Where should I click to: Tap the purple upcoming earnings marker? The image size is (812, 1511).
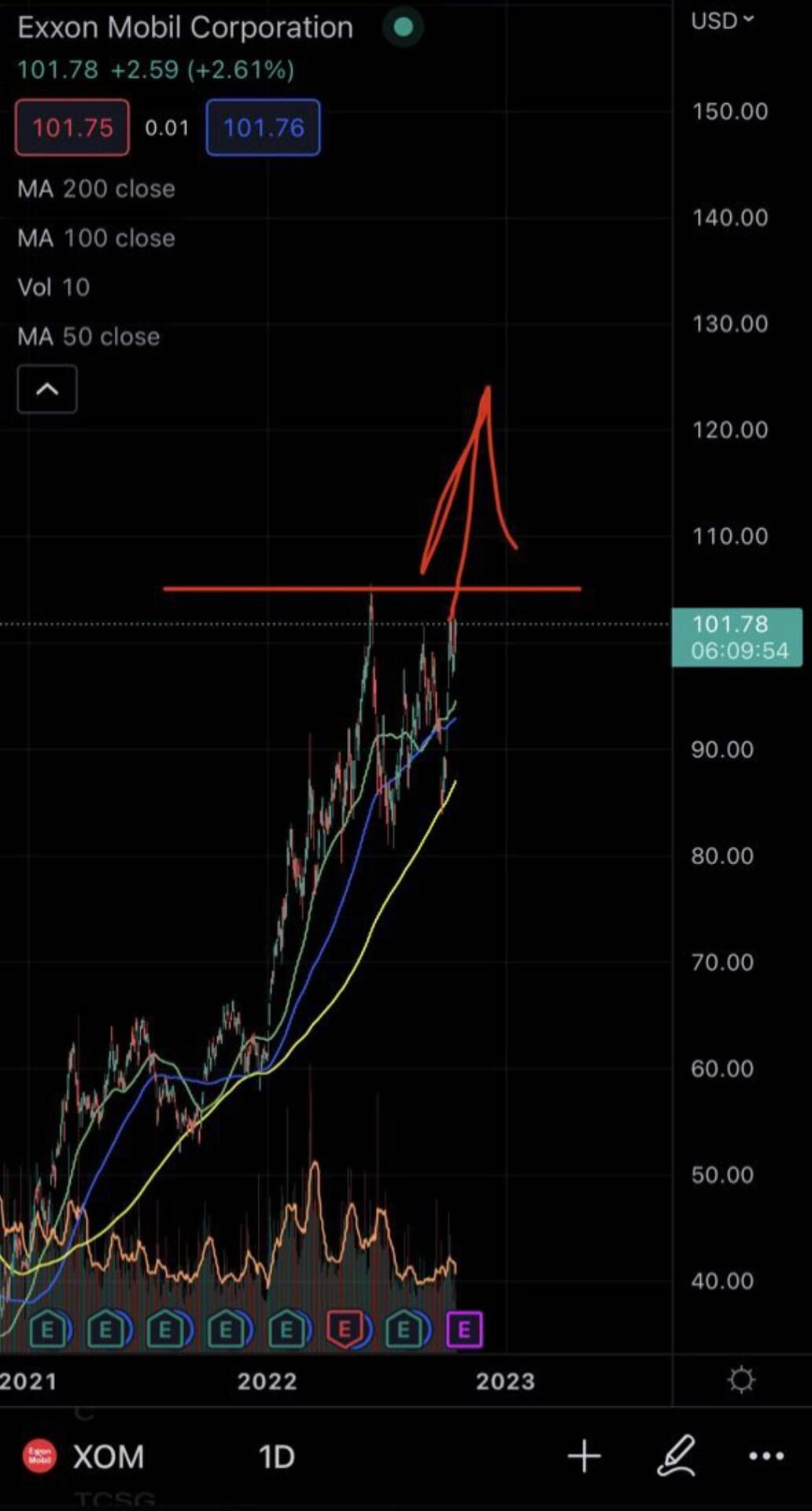coord(464,1330)
